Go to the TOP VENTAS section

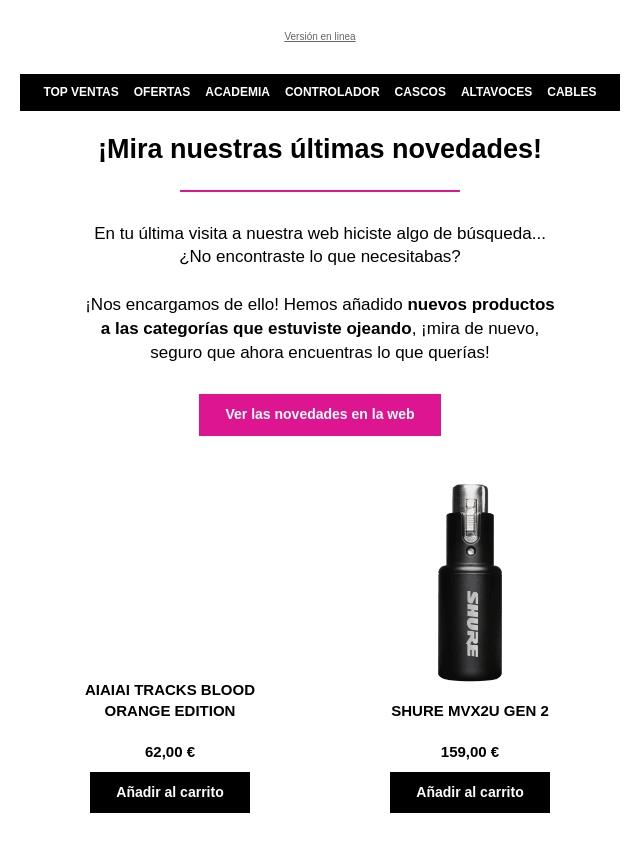(x=81, y=92)
